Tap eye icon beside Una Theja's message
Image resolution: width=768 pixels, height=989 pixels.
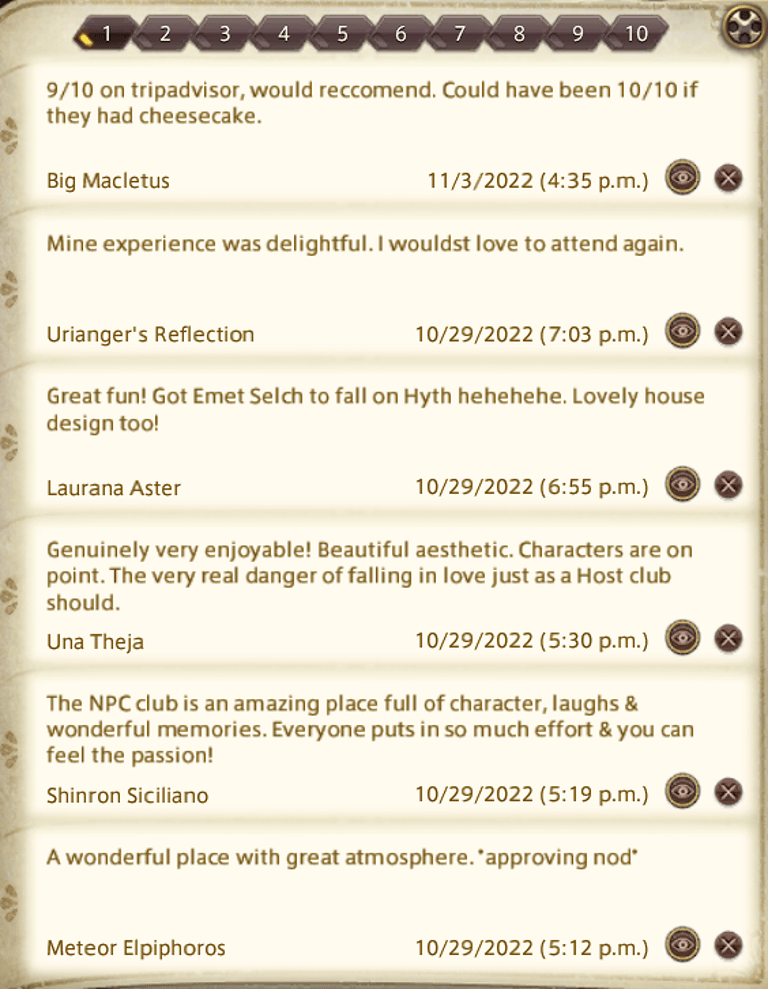click(682, 638)
